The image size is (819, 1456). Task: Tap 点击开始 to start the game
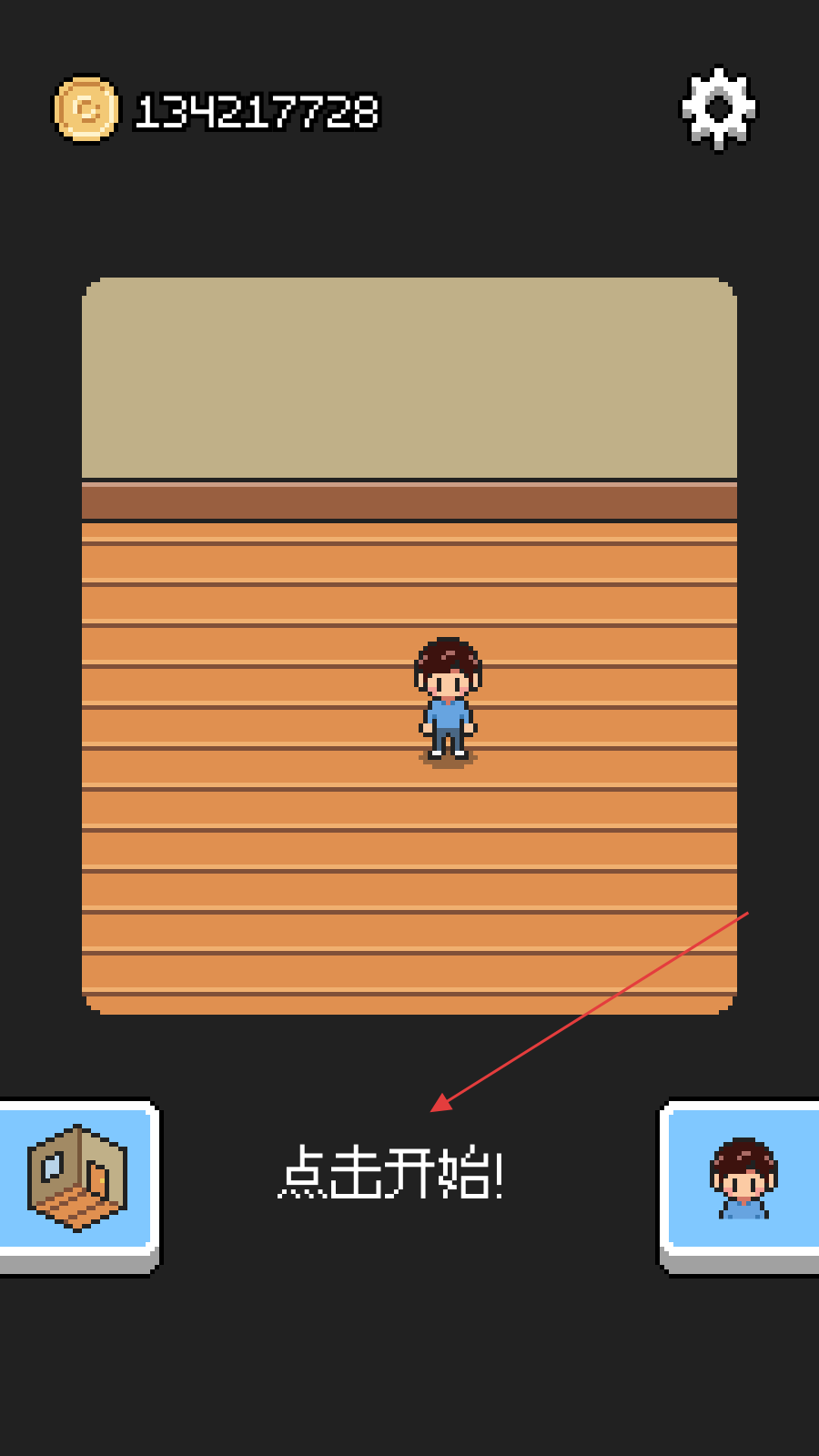[x=391, y=1174]
